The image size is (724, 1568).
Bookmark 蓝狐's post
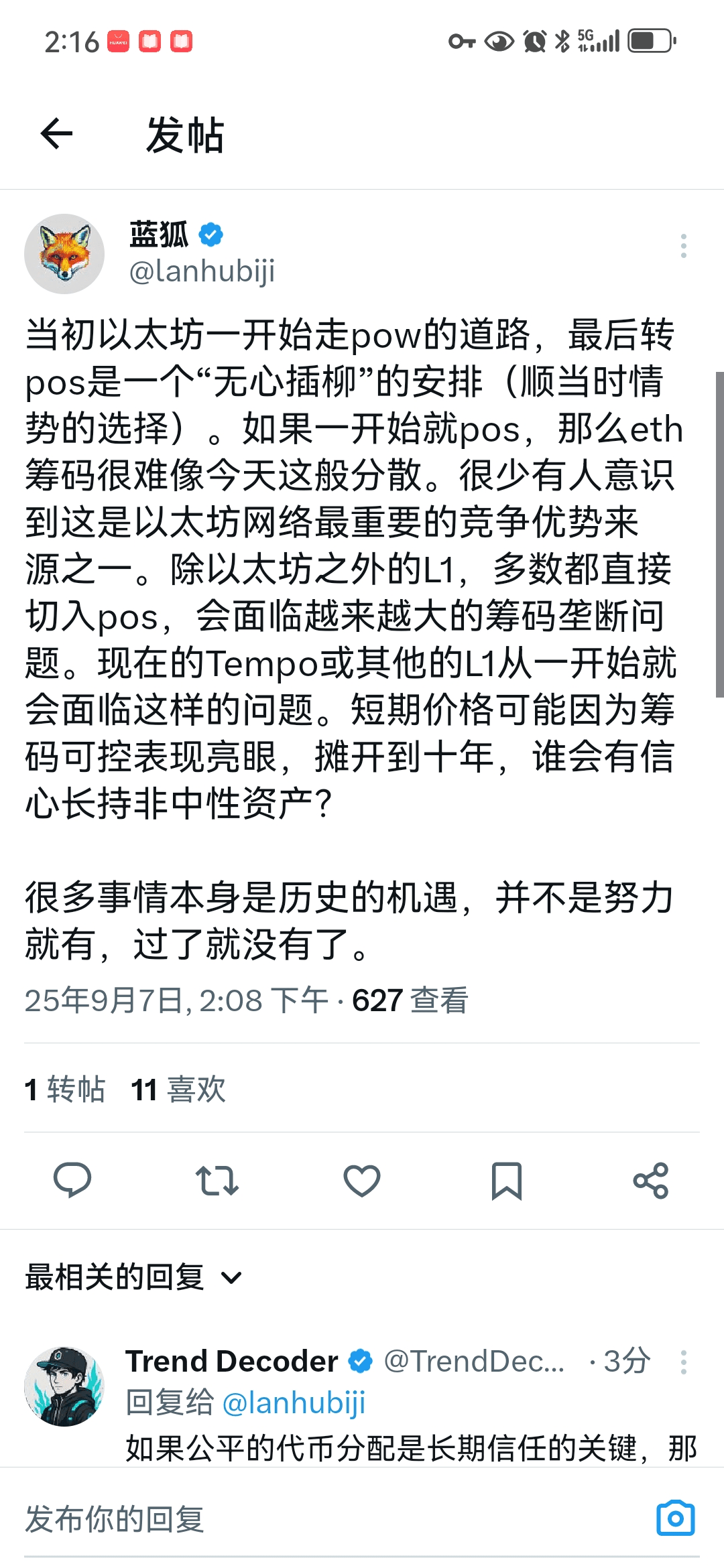tap(506, 1180)
